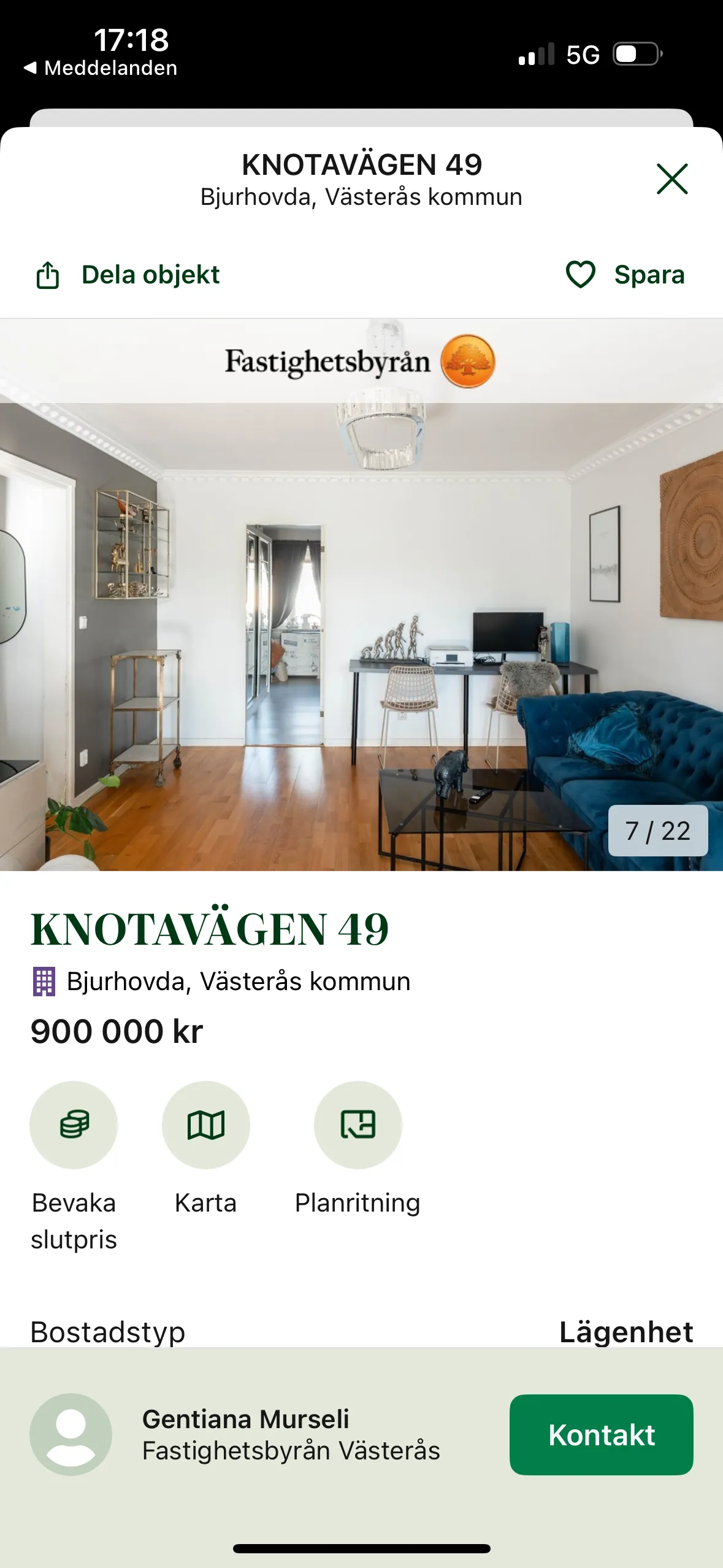
Task: Tap the heart icon to save listing
Action: click(x=580, y=275)
